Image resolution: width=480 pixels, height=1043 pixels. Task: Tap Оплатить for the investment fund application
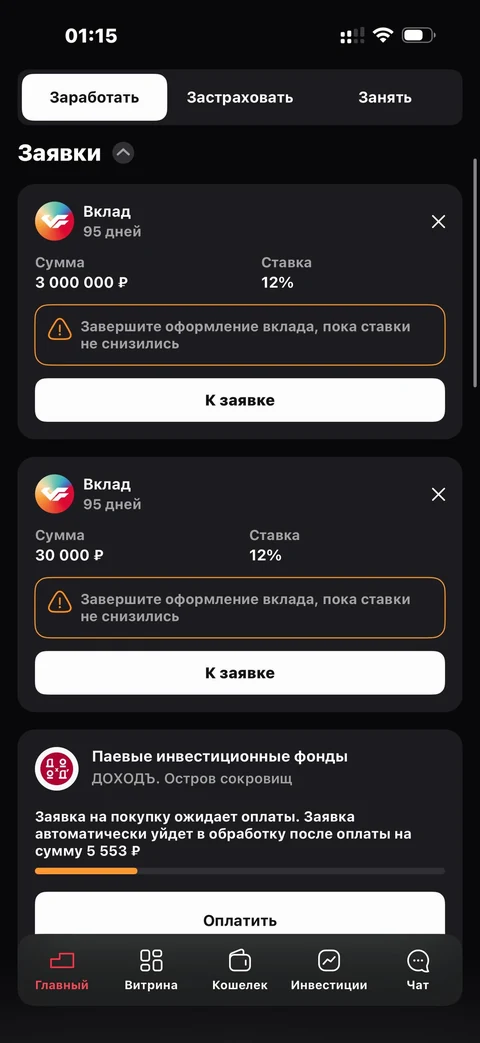click(x=239, y=920)
